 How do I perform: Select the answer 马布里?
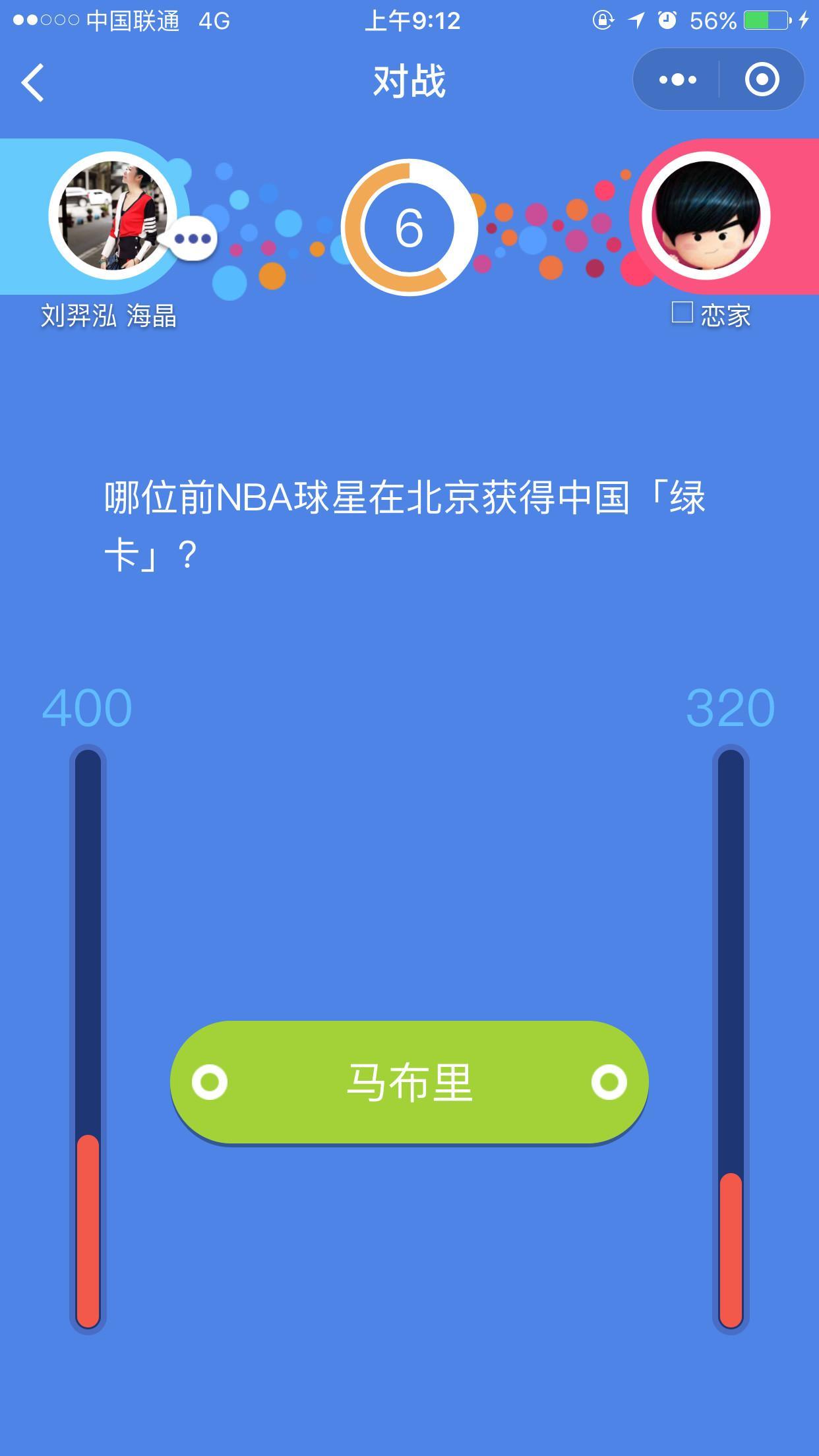[x=409, y=1082]
